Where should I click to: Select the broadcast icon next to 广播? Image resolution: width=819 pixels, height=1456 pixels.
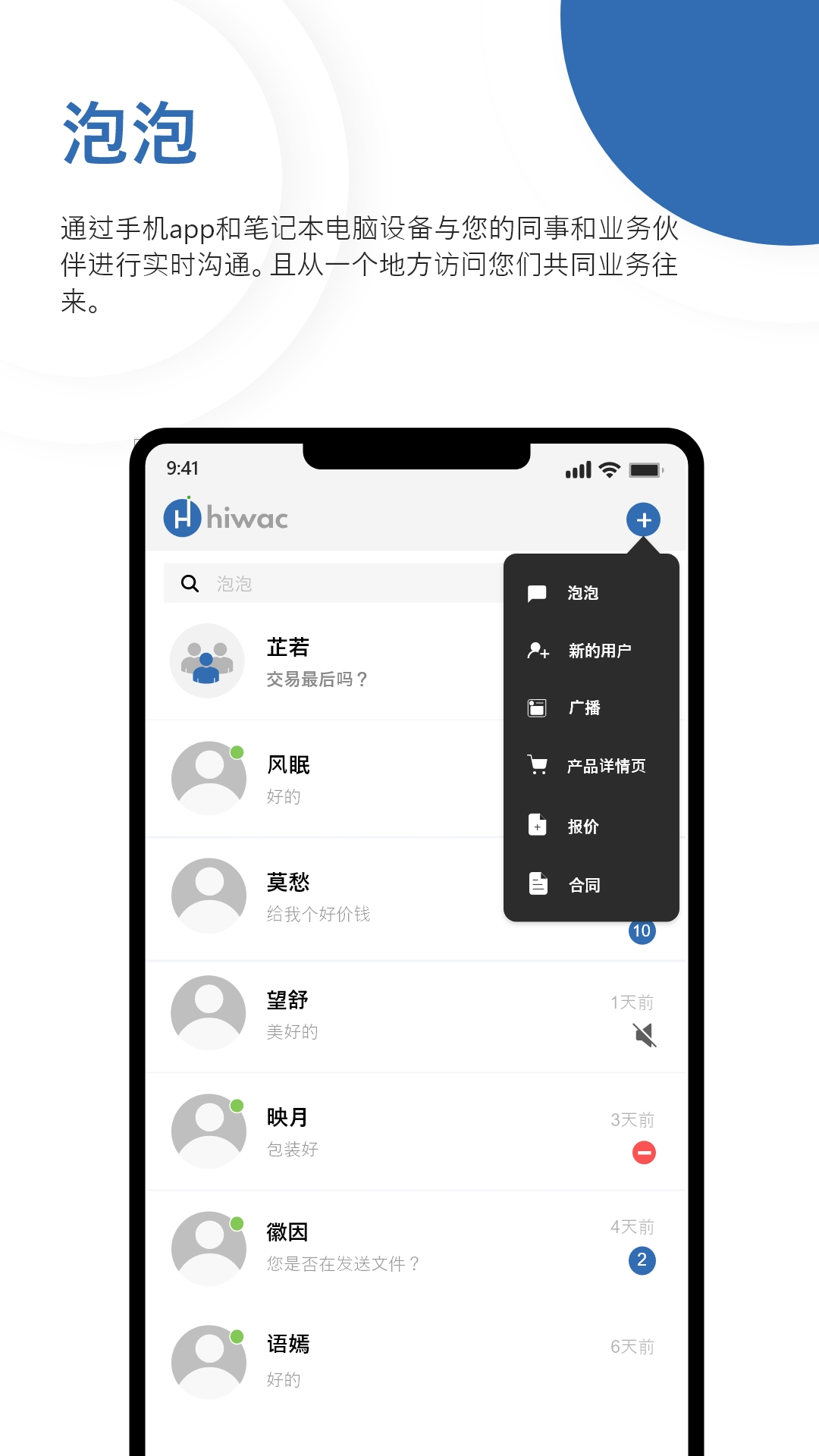538,708
